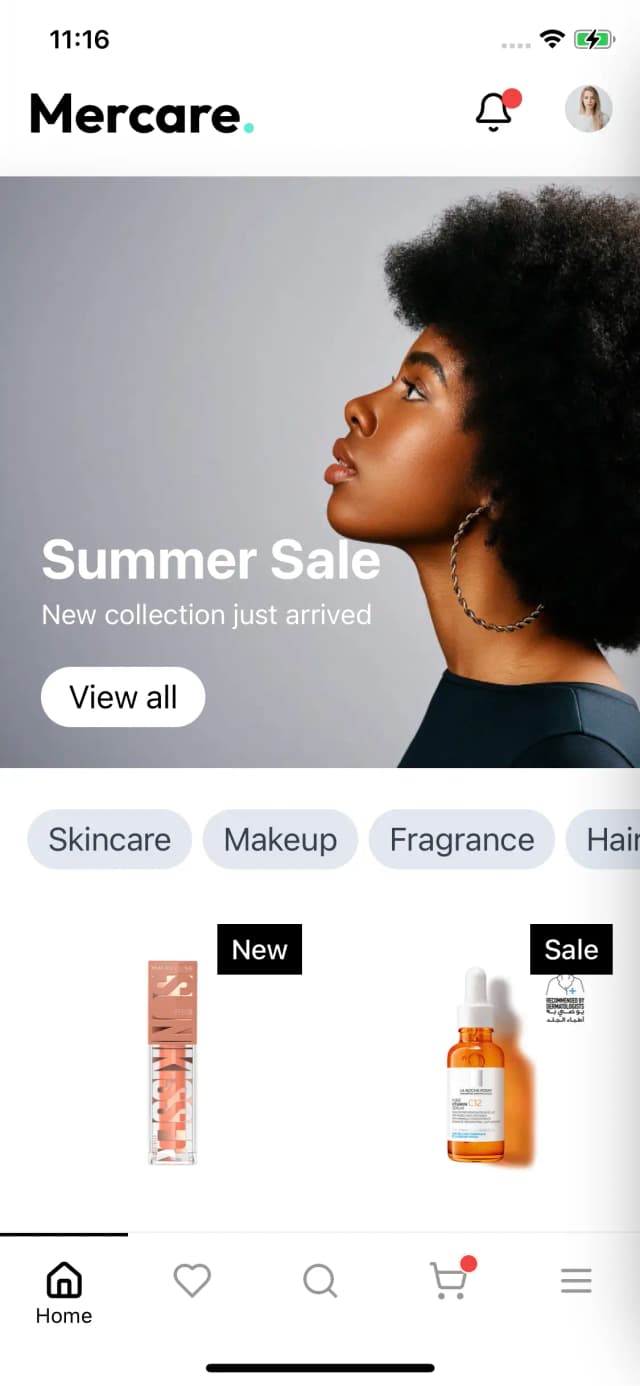Open the lip gloss product marked New
Screen dimensions: 640x1386
point(173,1062)
